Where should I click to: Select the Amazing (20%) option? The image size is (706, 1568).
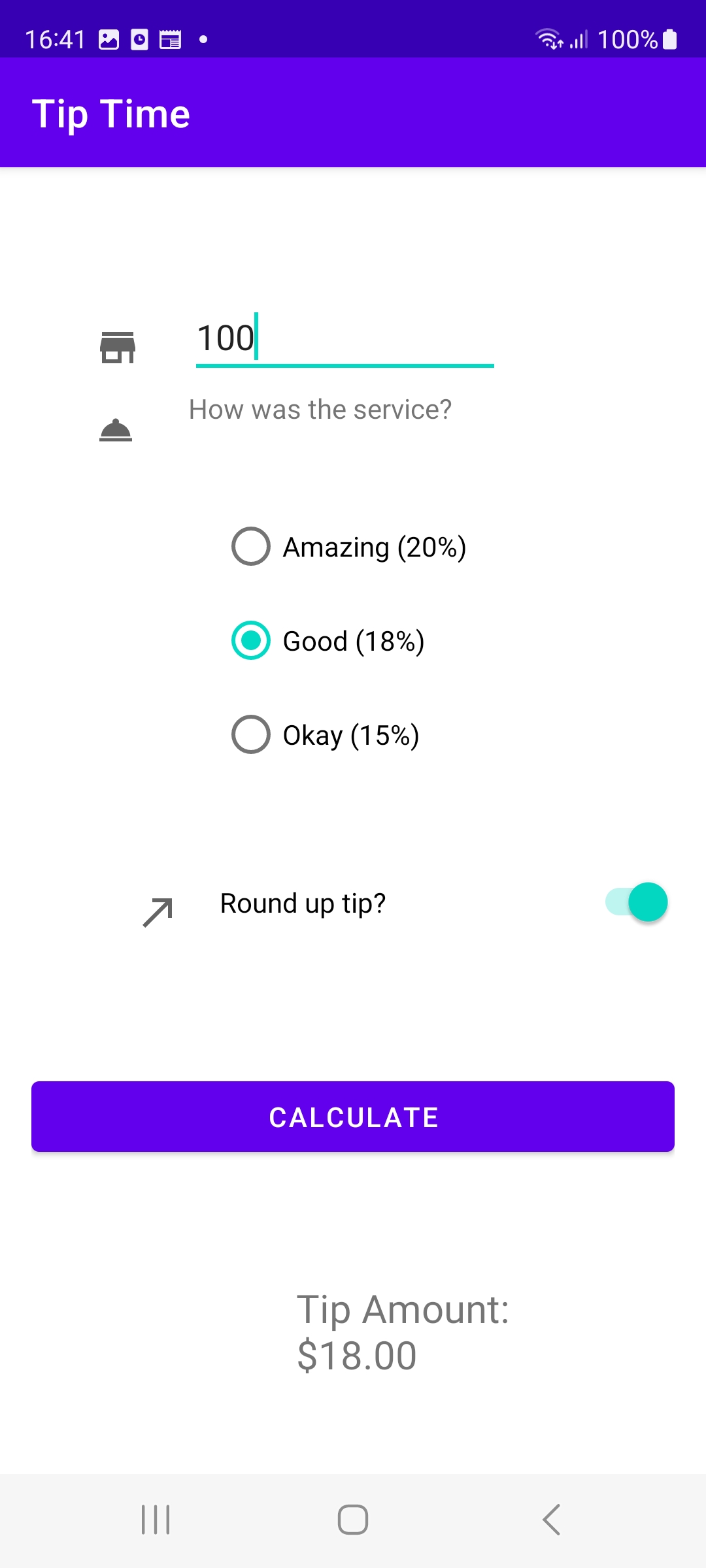pyautogui.click(x=250, y=547)
